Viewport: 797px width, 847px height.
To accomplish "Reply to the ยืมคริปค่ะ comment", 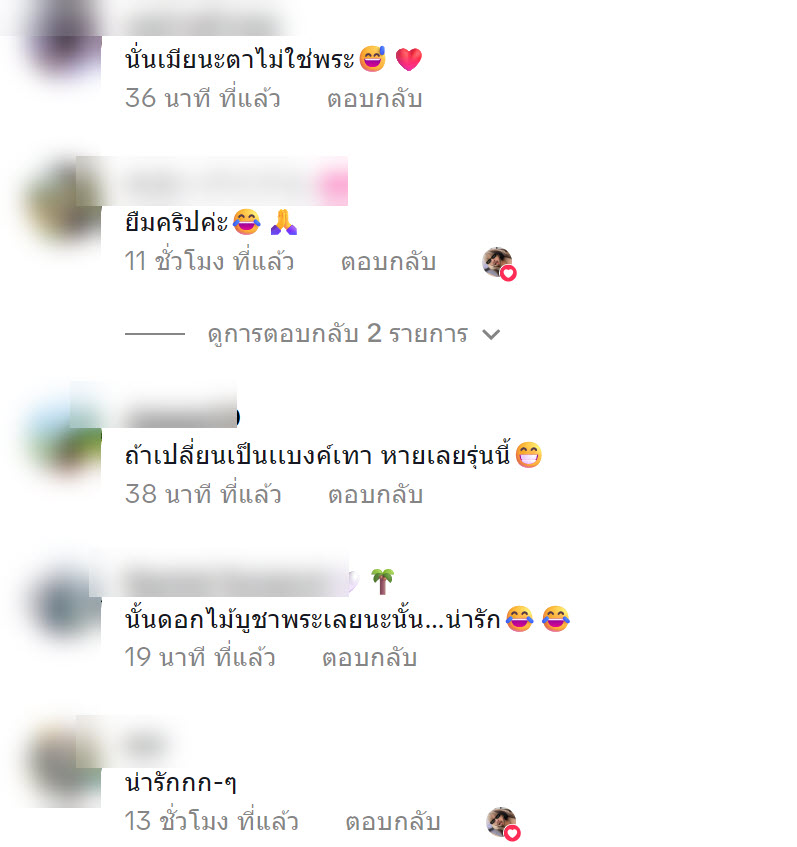I will click(388, 262).
